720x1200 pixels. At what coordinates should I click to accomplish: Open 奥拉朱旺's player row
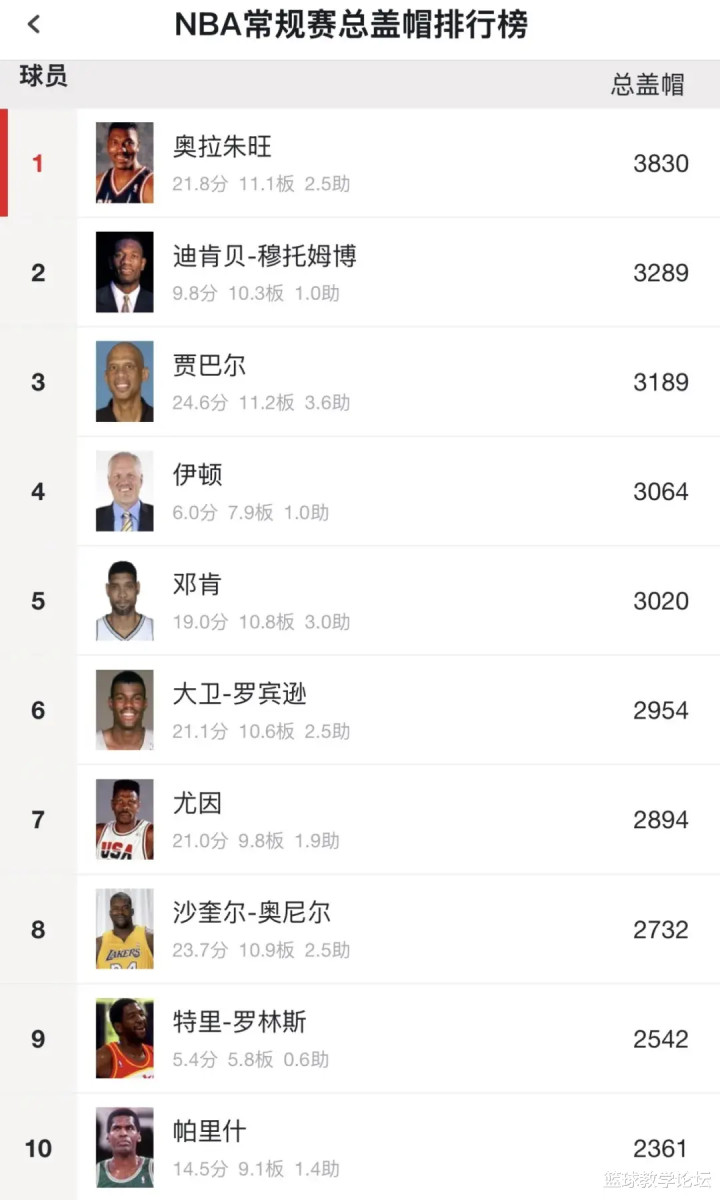pyautogui.click(x=360, y=163)
